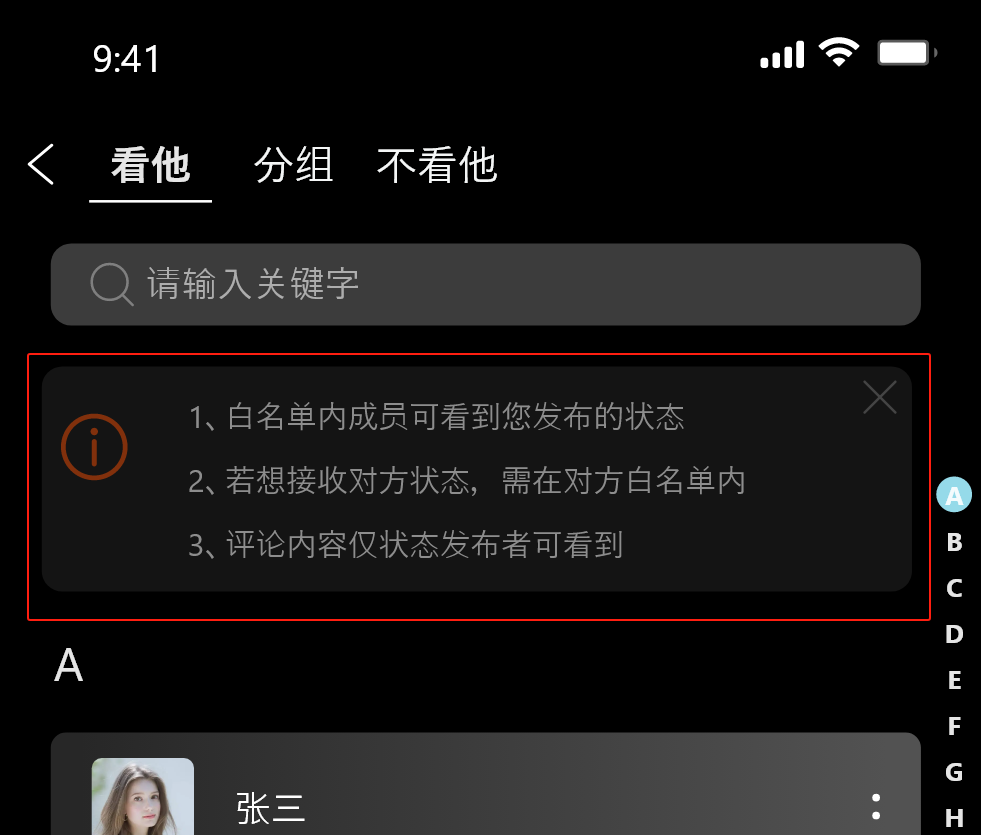Select the 看他 tab
This screenshot has height=835, width=981.
coord(150,165)
